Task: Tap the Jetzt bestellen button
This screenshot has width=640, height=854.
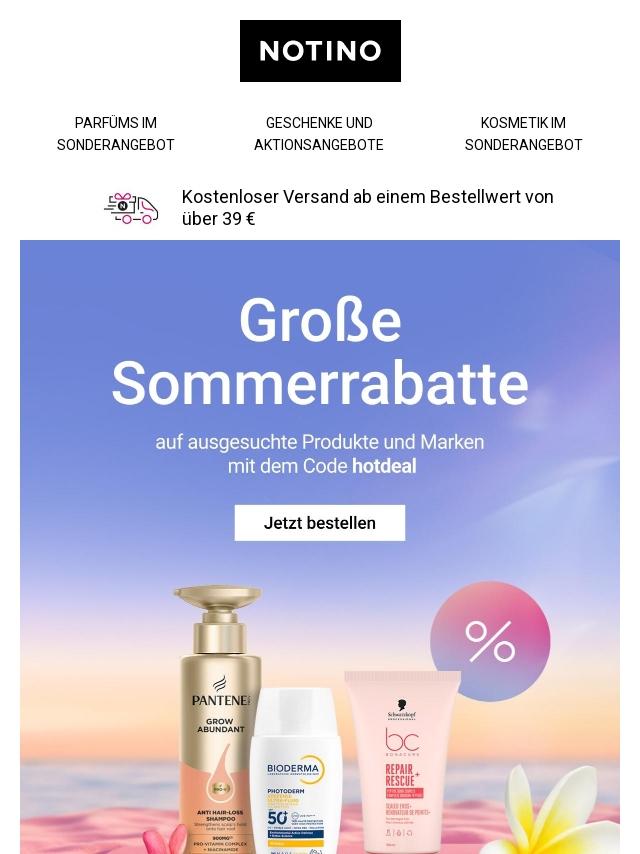Action: tap(320, 523)
